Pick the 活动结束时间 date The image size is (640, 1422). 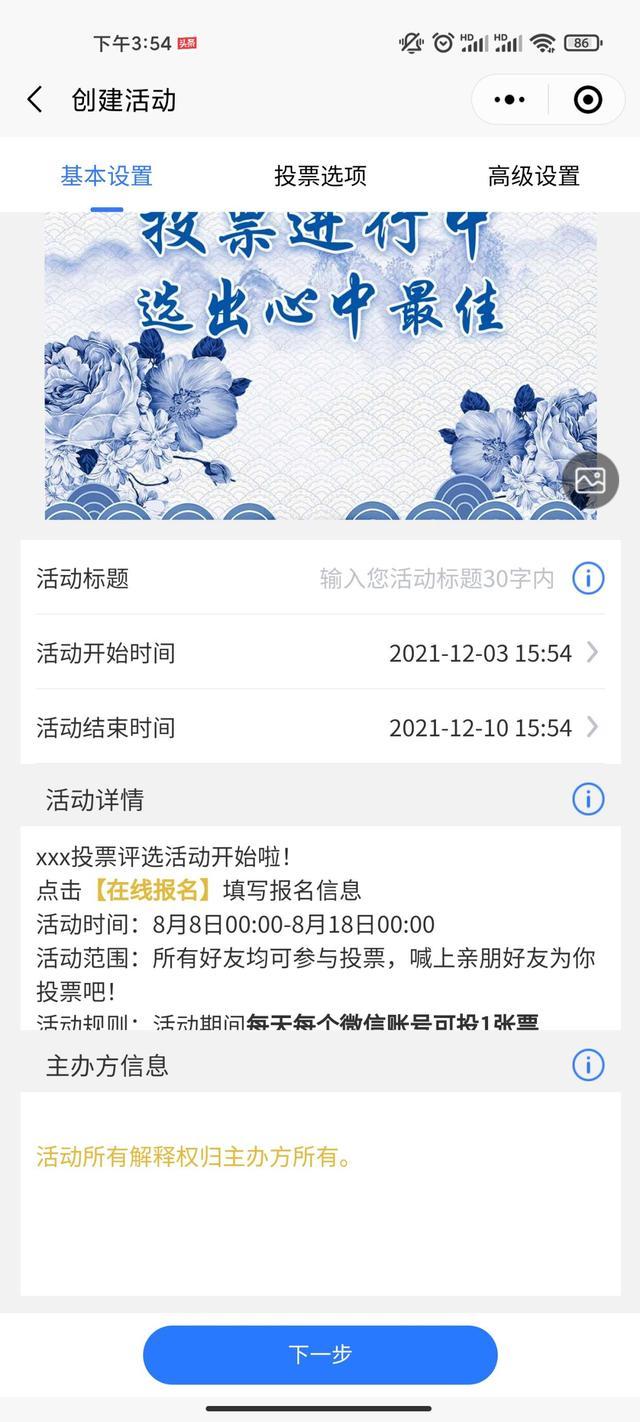(x=492, y=727)
